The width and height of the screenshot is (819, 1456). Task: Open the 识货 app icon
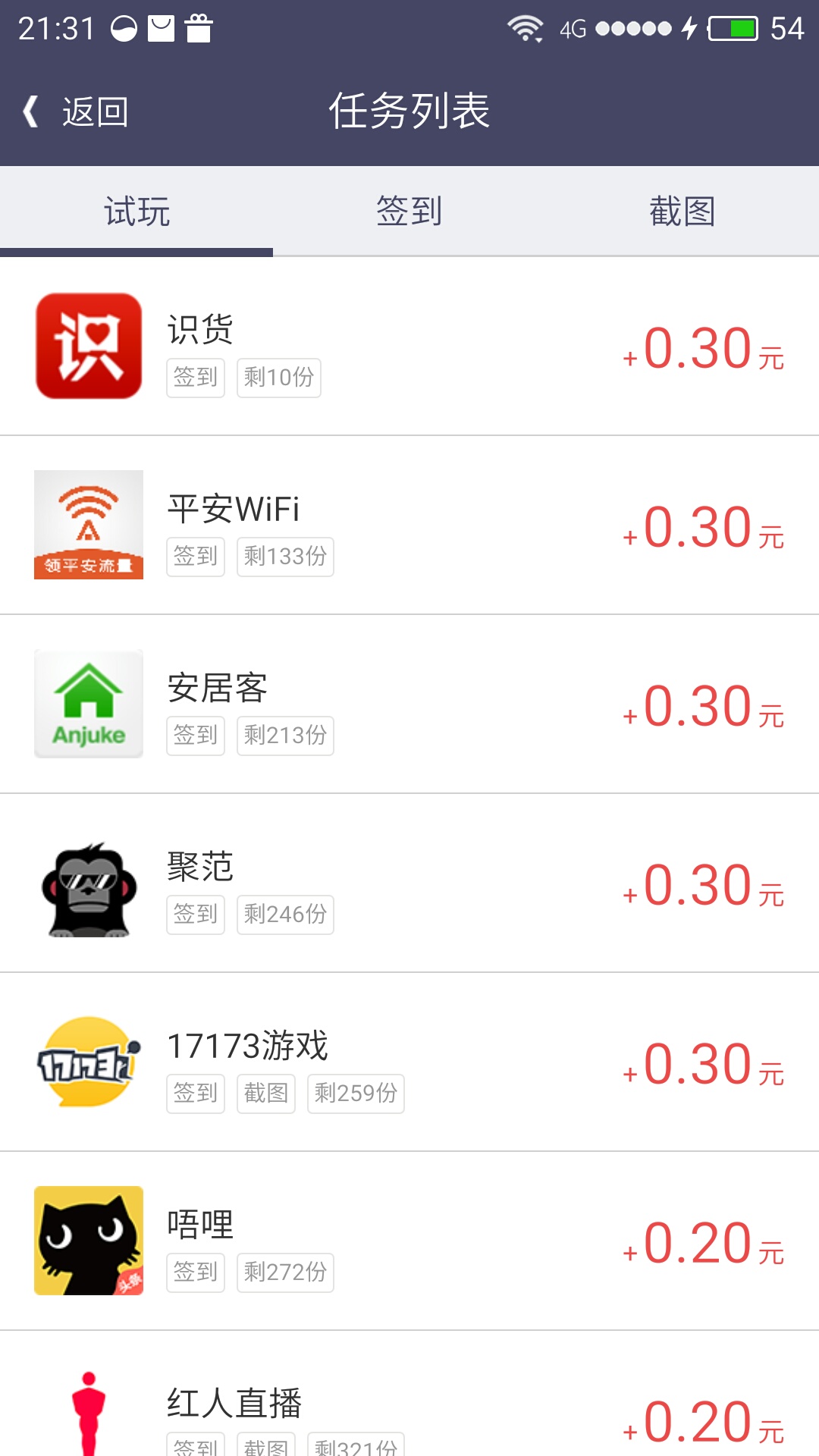coord(88,346)
